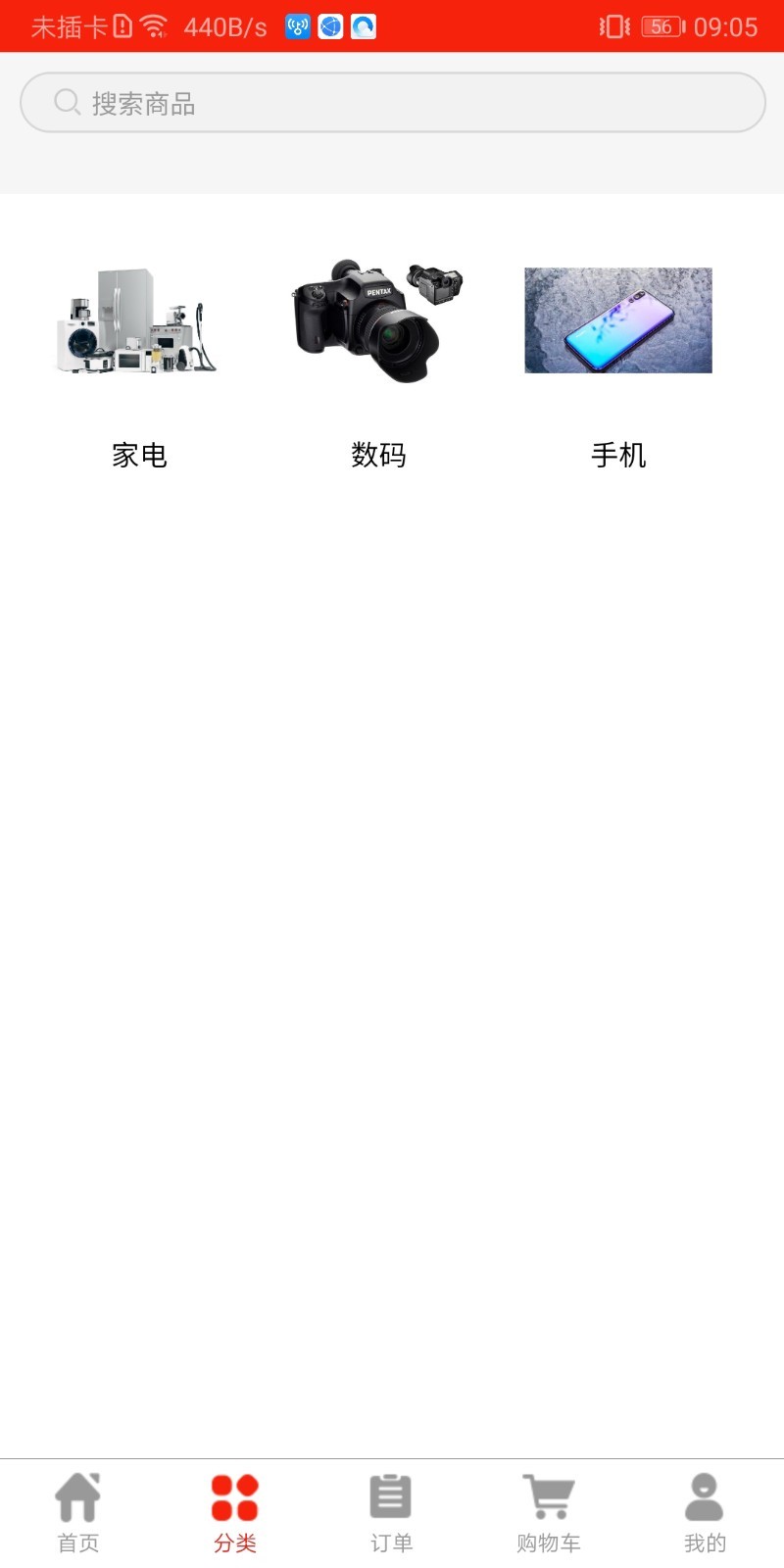Switch to the 我的 tab
The height and width of the screenshot is (1568, 784).
pos(705,1513)
